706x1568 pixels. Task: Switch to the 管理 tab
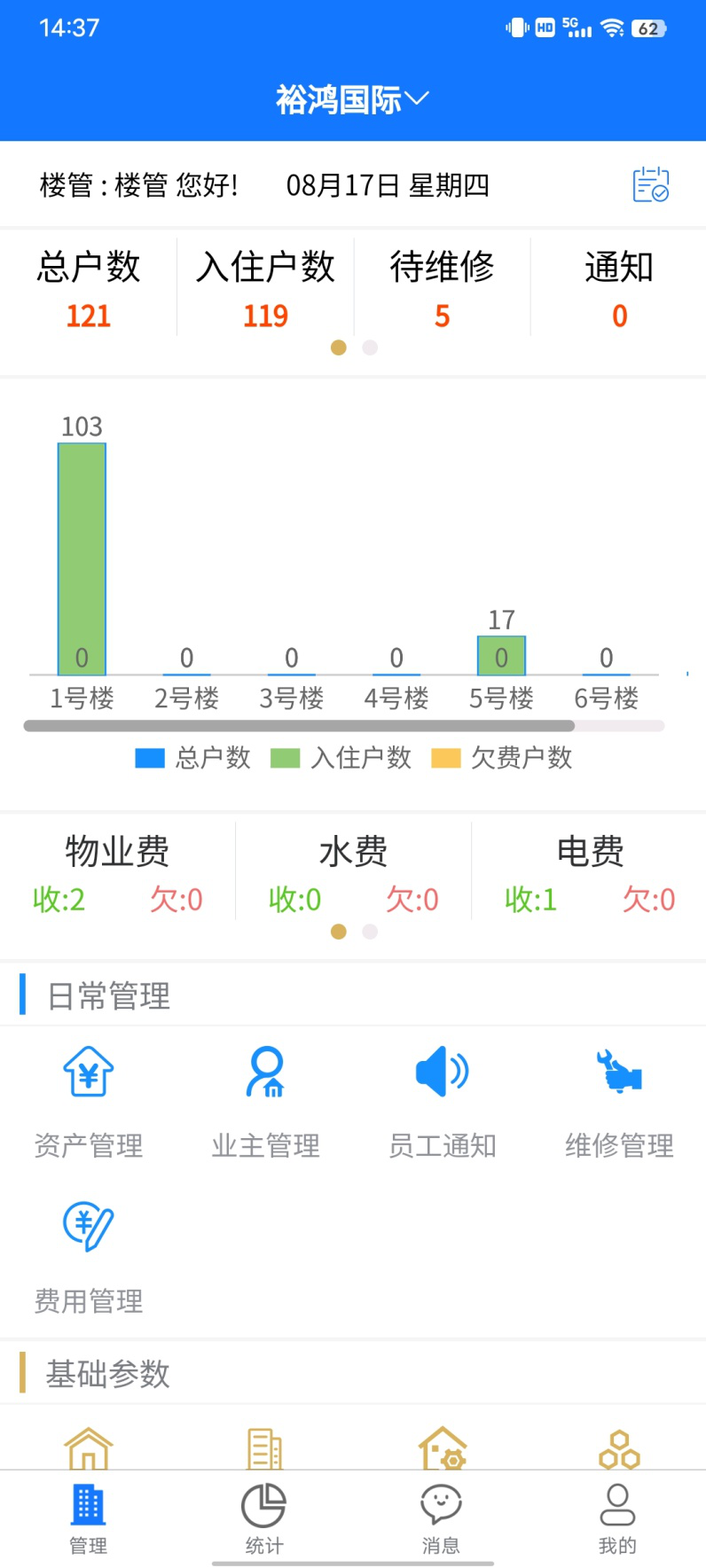point(87,1516)
